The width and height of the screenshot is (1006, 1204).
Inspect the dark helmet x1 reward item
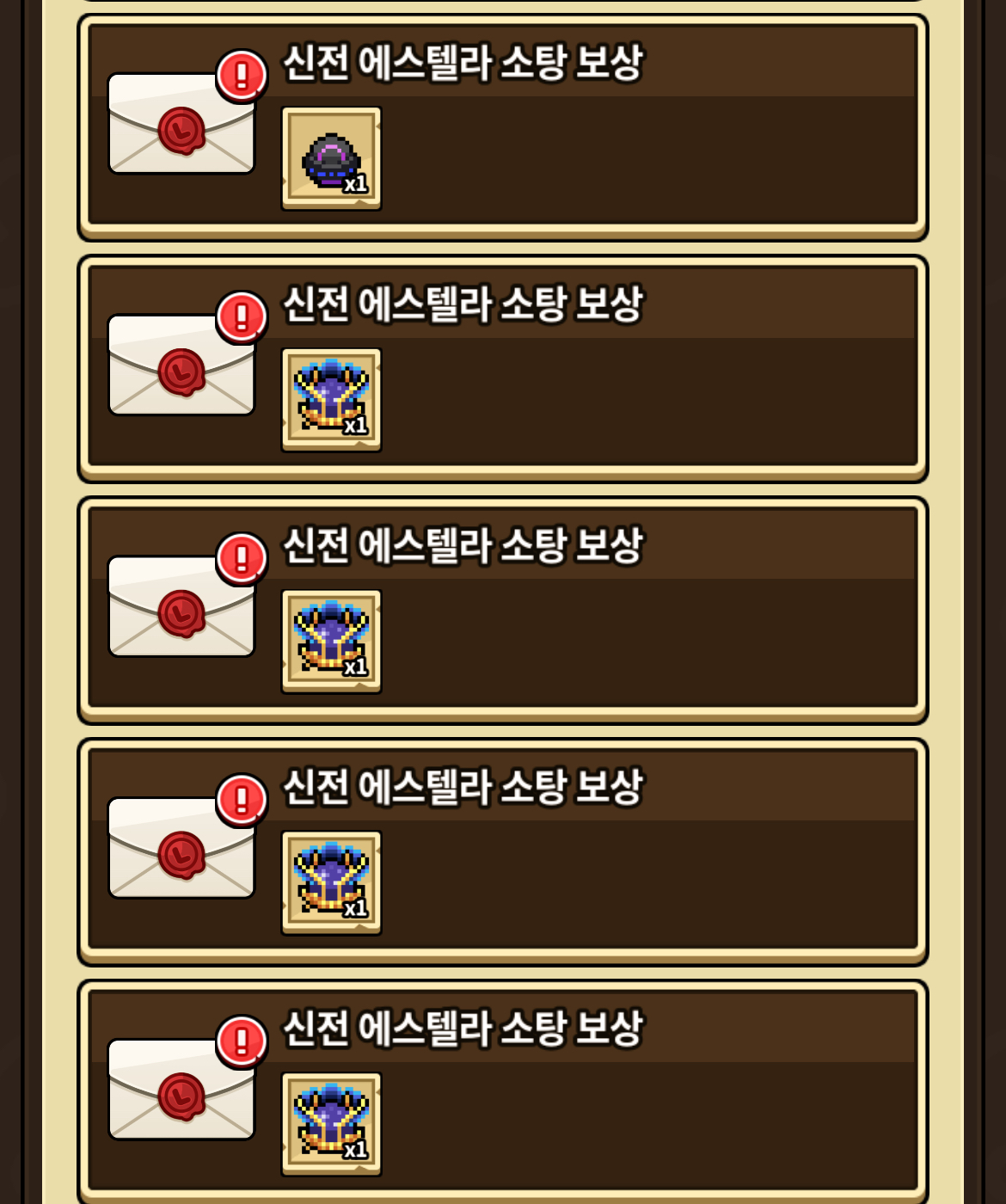(332, 158)
